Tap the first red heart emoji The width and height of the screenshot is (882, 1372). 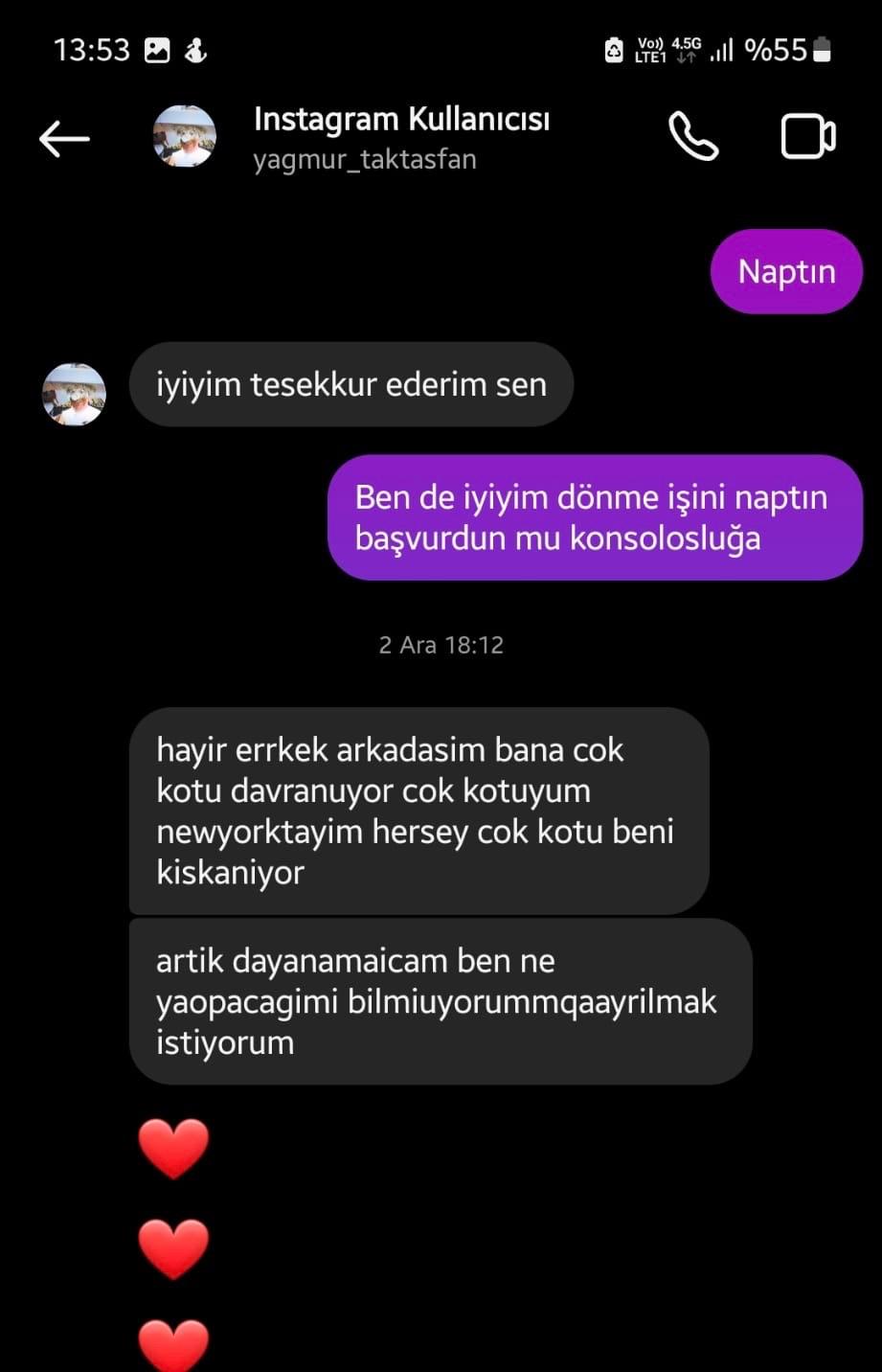[x=174, y=1147]
